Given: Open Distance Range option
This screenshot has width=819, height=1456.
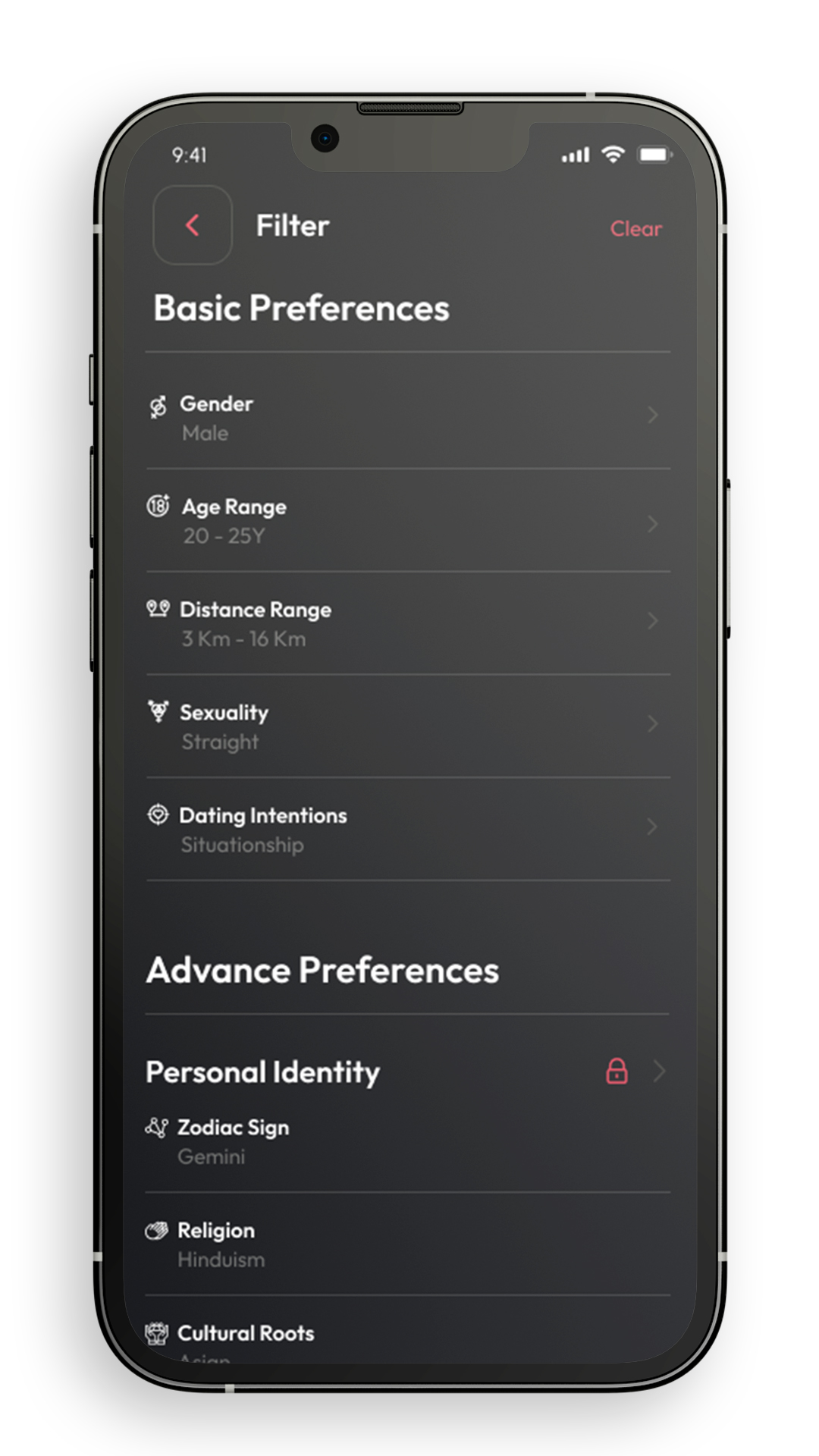Looking at the screenshot, I should click(x=408, y=623).
